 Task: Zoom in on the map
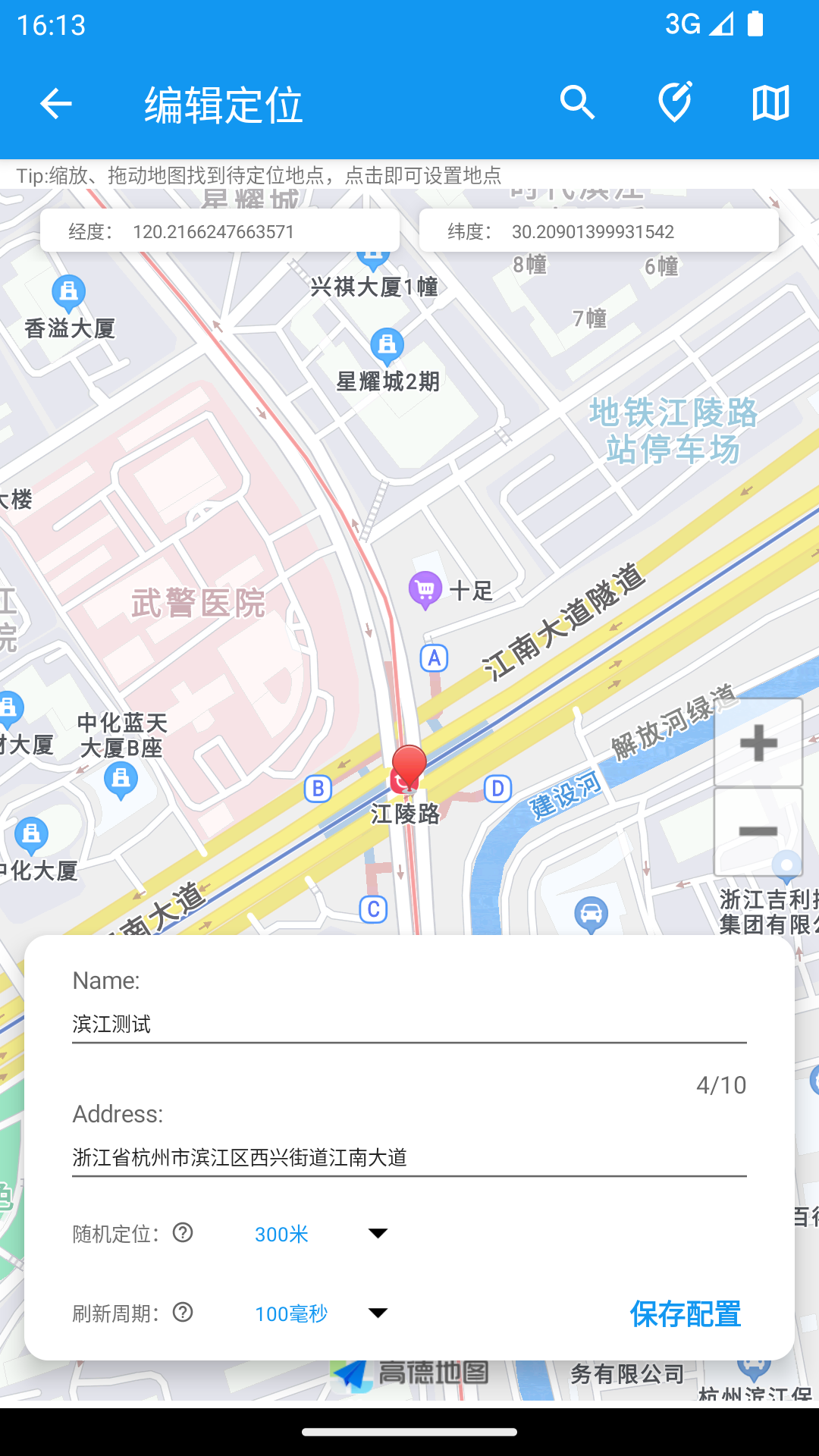tap(758, 742)
